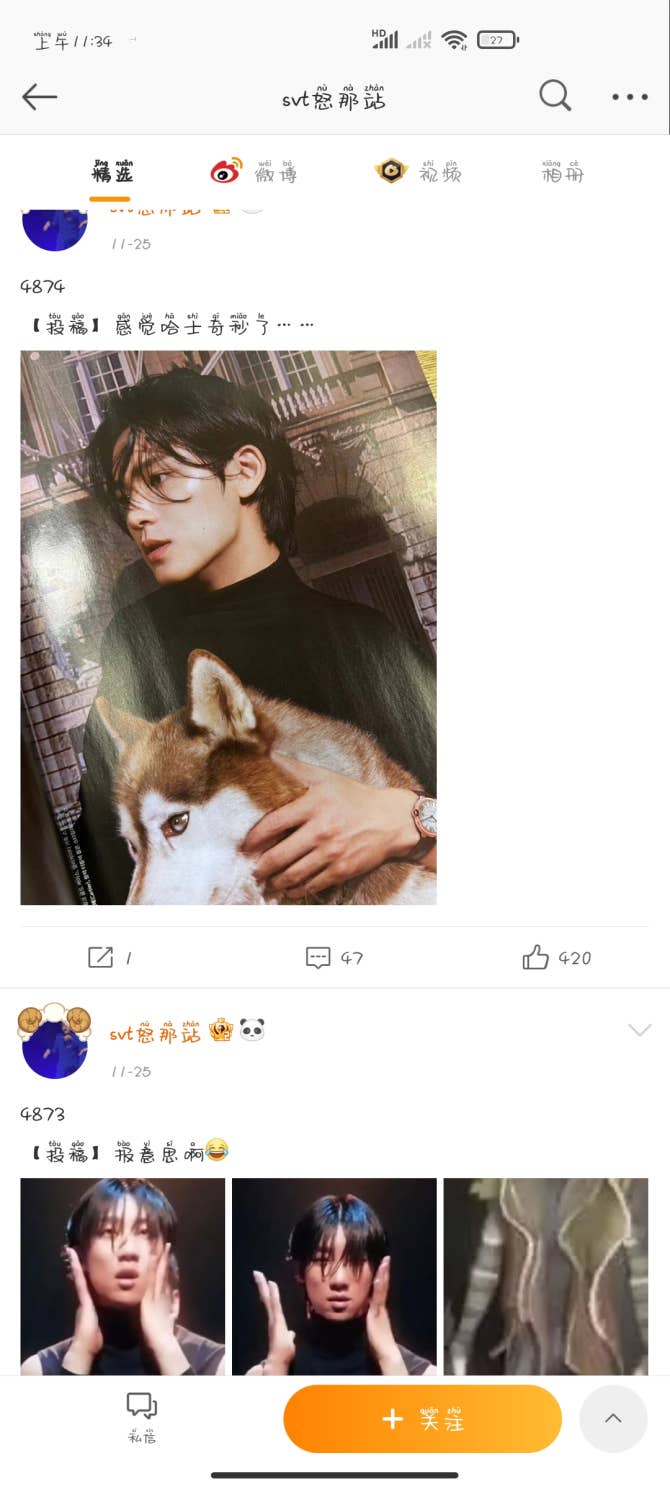Expand the chevron menu on post 4873
This screenshot has width=670, height=1489.
pyautogui.click(x=639, y=1030)
